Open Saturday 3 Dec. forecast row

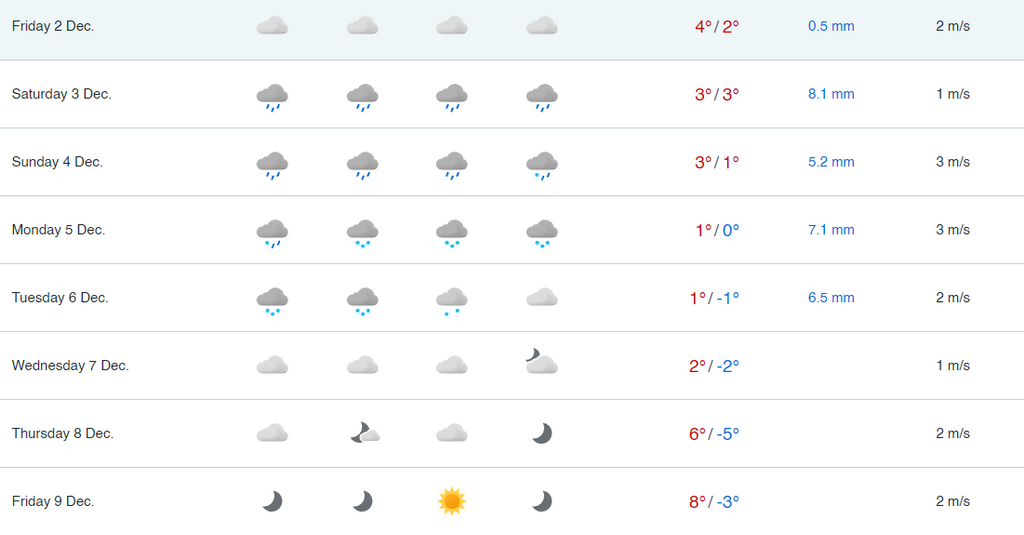[x=61, y=94]
